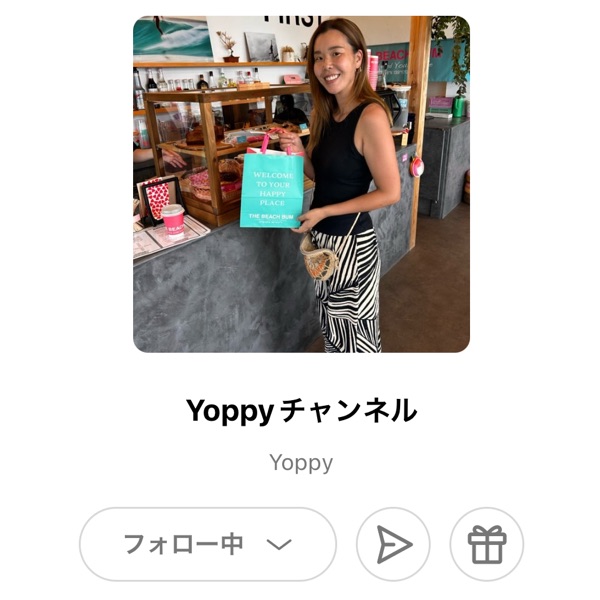This screenshot has width=600, height=600.
Task: Share Yoppy チャンネル via the send icon
Action: click(x=393, y=544)
